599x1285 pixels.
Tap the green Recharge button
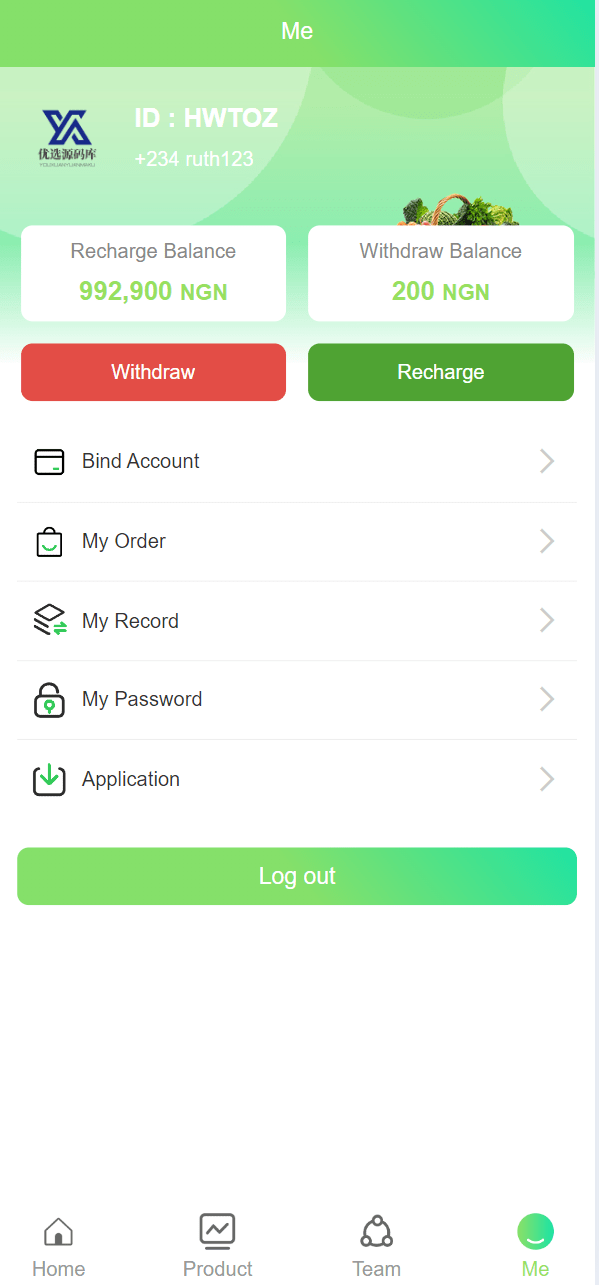click(x=441, y=372)
